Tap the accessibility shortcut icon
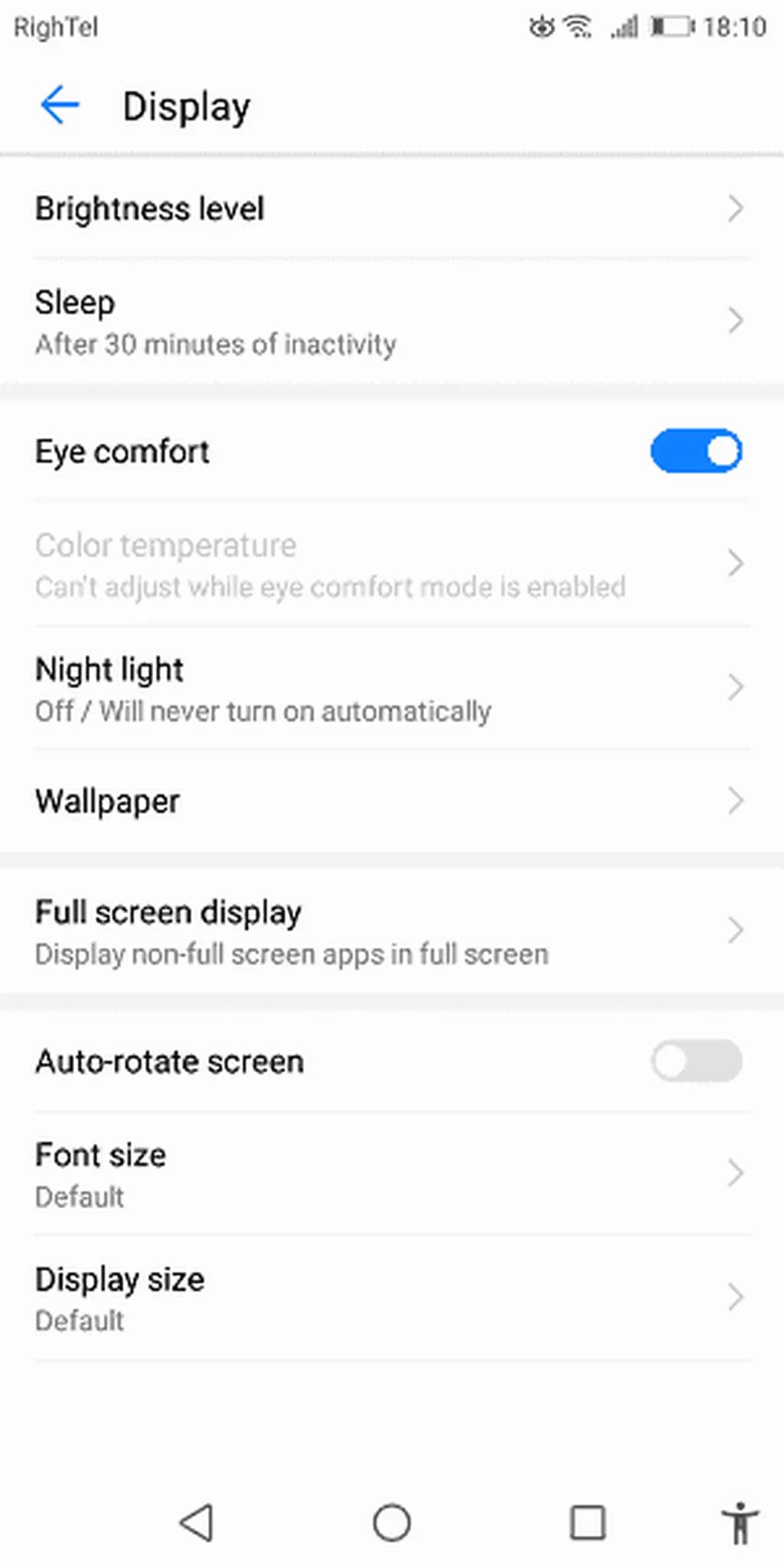Viewport: 784px width, 1568px height. (x=740, y=1522)
